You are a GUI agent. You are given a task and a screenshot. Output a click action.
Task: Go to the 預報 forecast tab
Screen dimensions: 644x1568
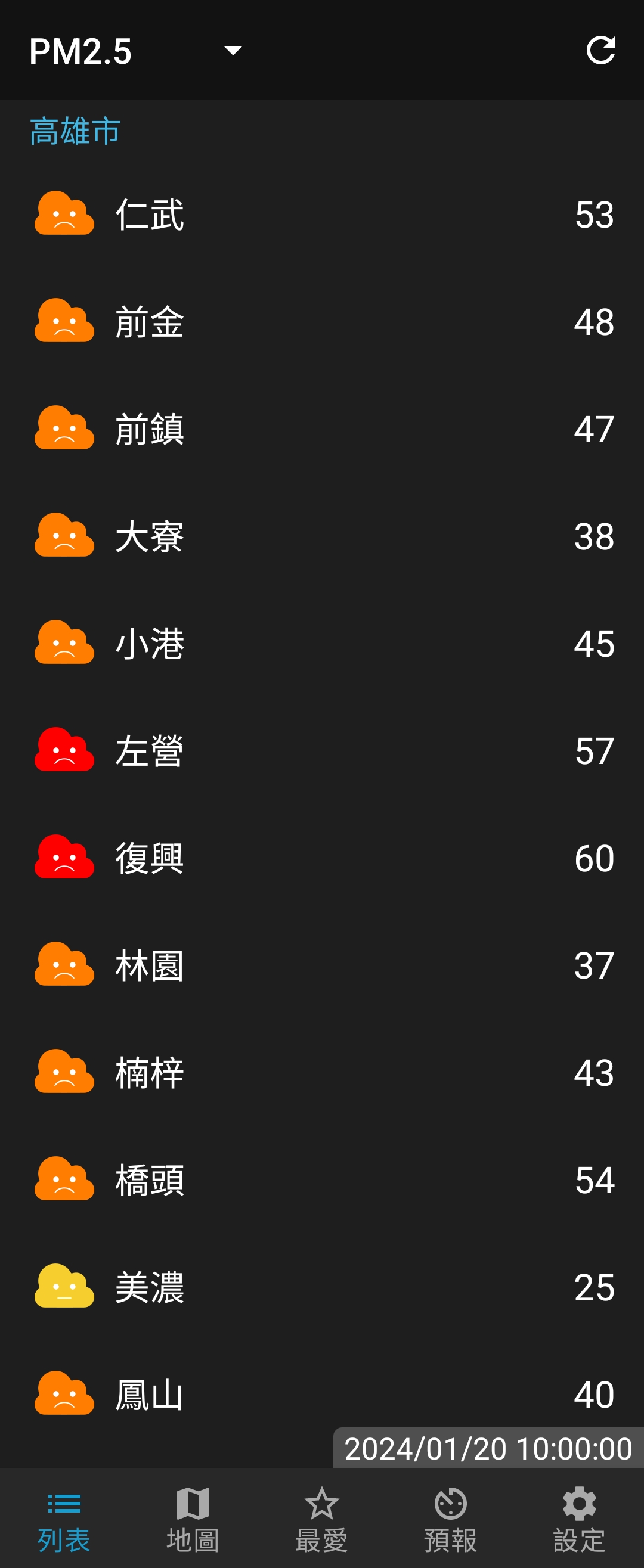450,1519
